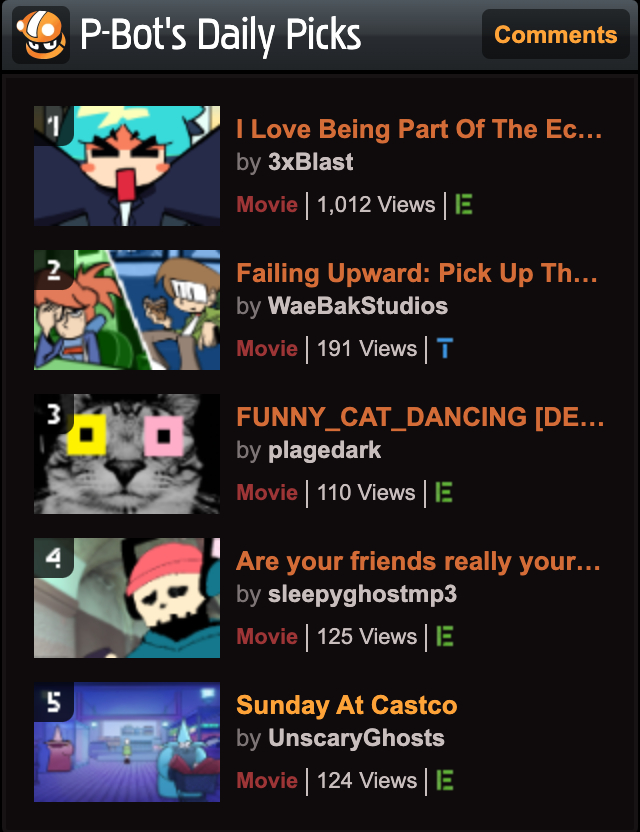
Task: View the FUNNY_CAT_DANCING cat thumbnail
Action: coord(127,454)
